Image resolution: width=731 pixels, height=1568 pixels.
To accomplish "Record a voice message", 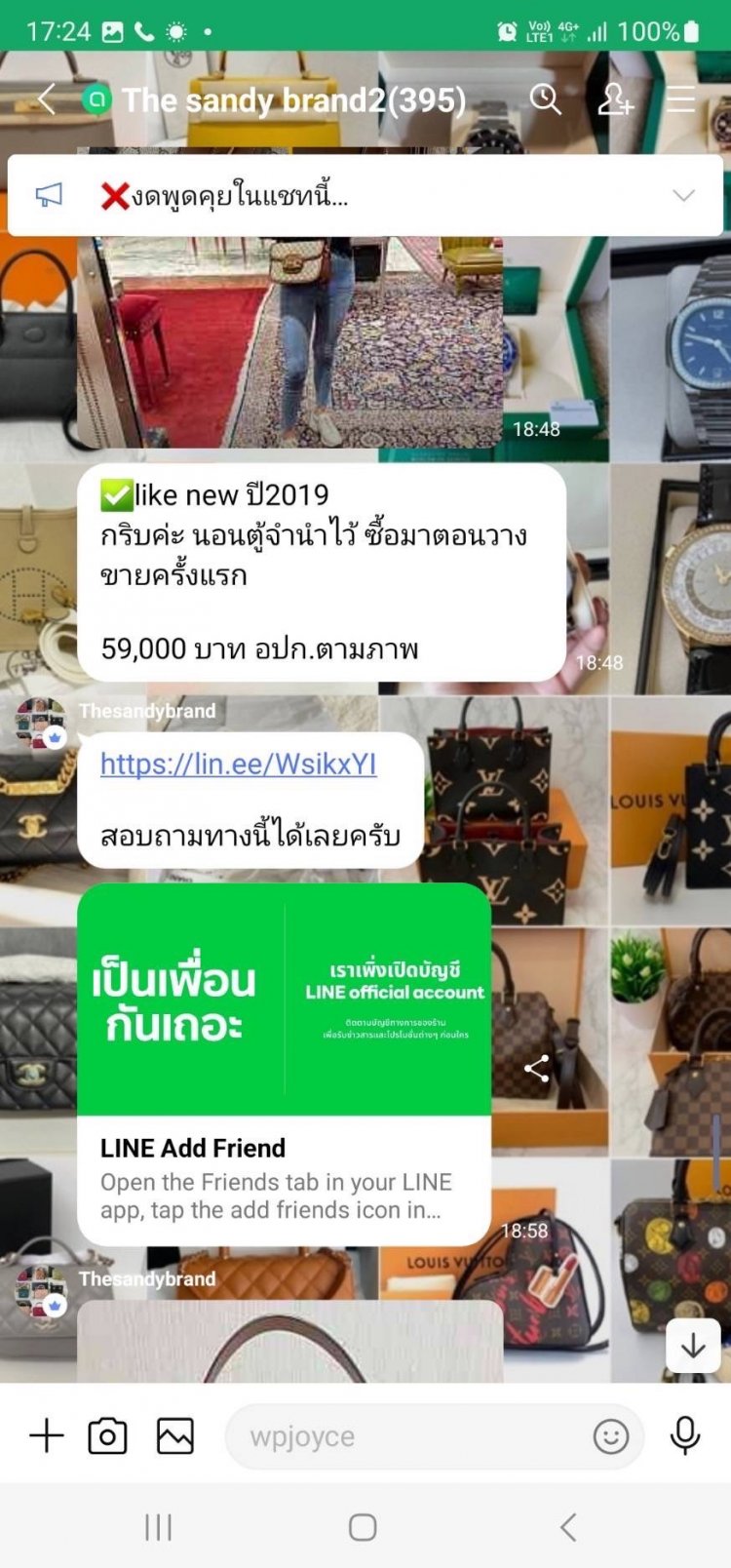I will point(685,1435).
